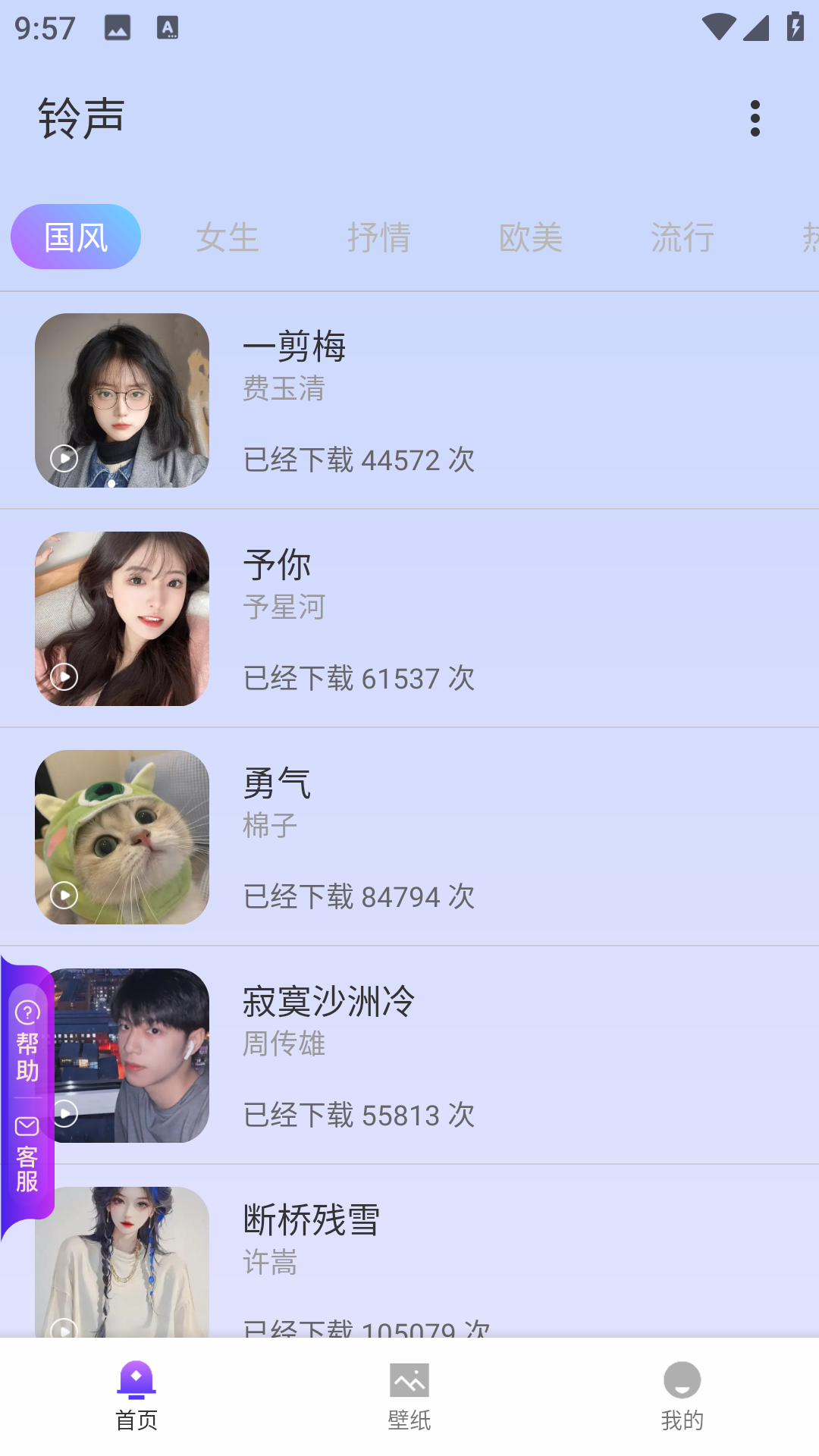Keep the 国风 category selected
This screenshot has height=1456, width=819.
(x=75, y=237)
